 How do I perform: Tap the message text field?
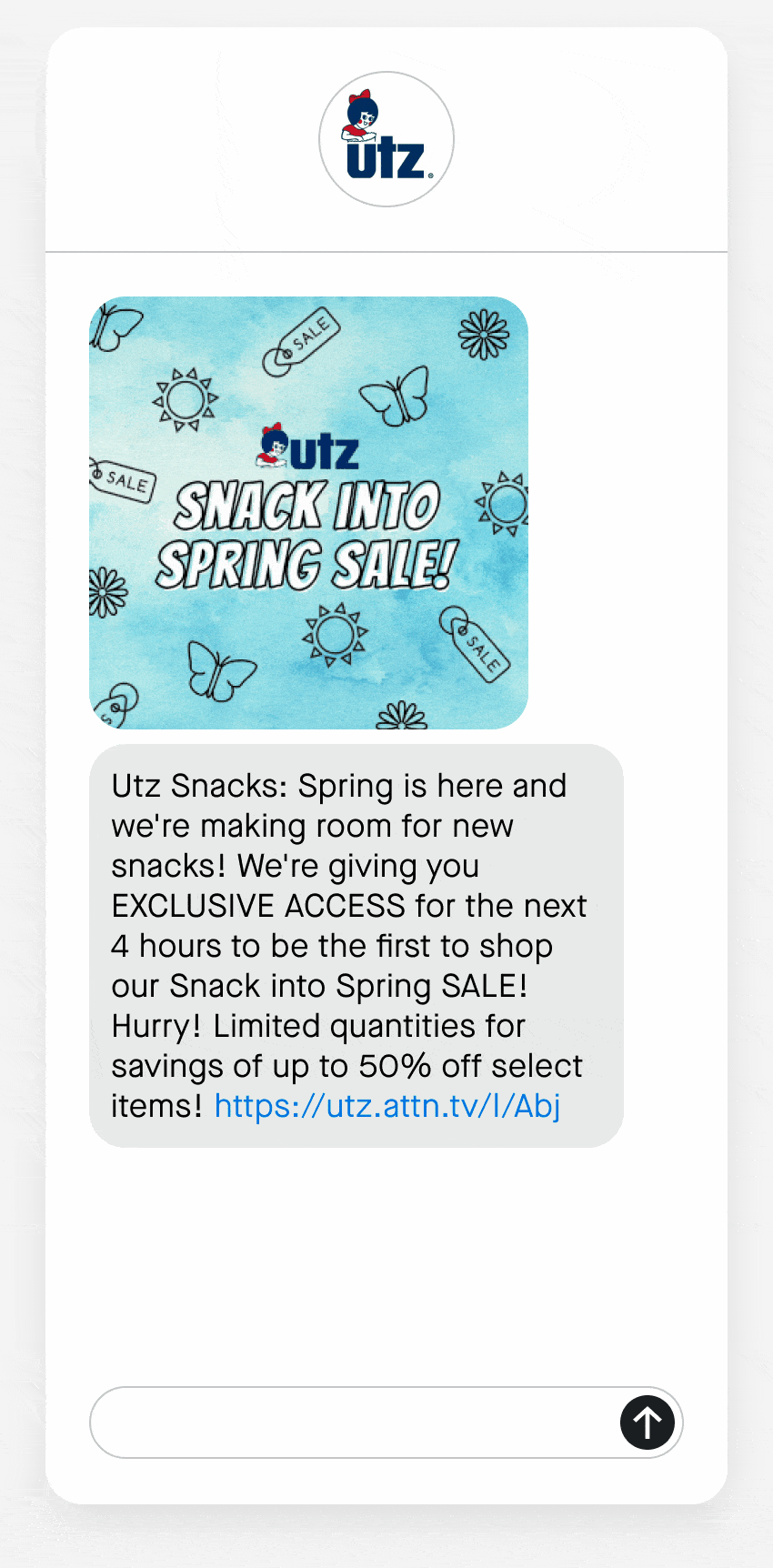pos(355,1422)
